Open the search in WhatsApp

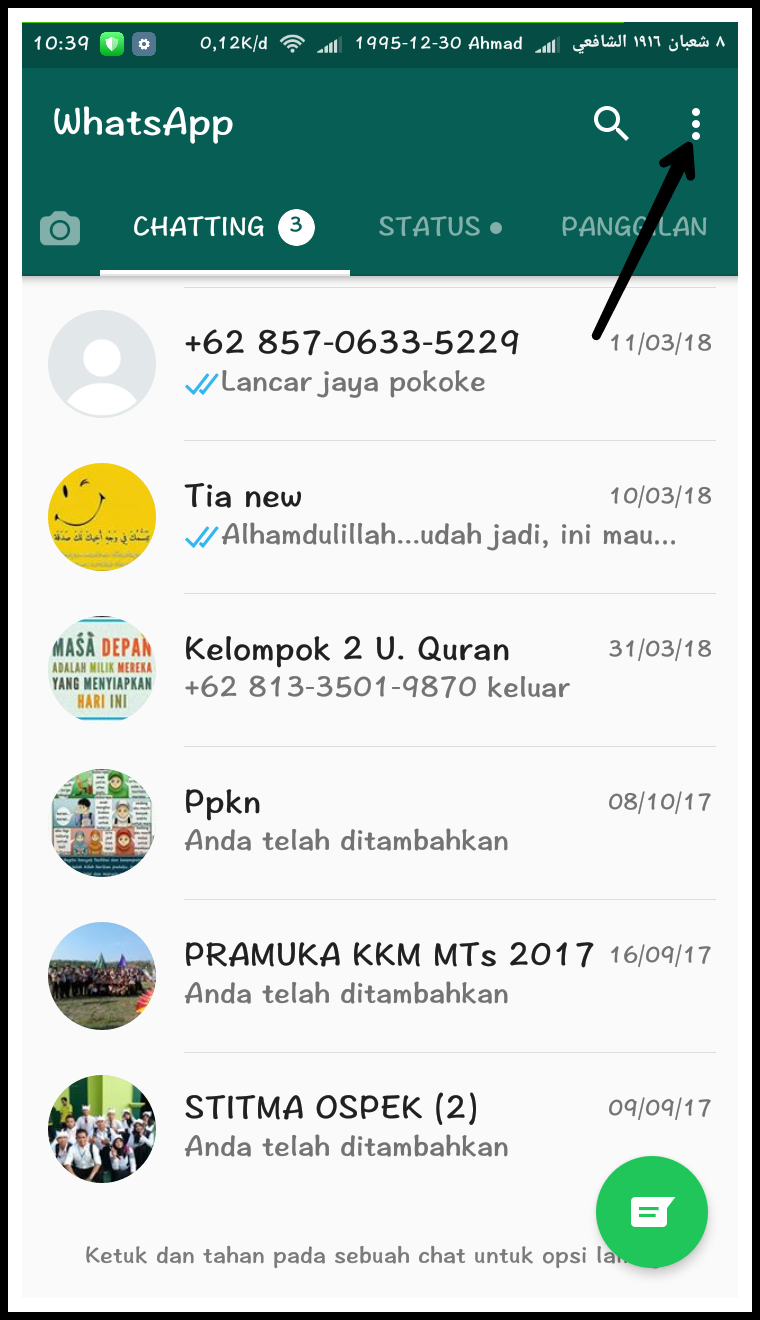611,124
